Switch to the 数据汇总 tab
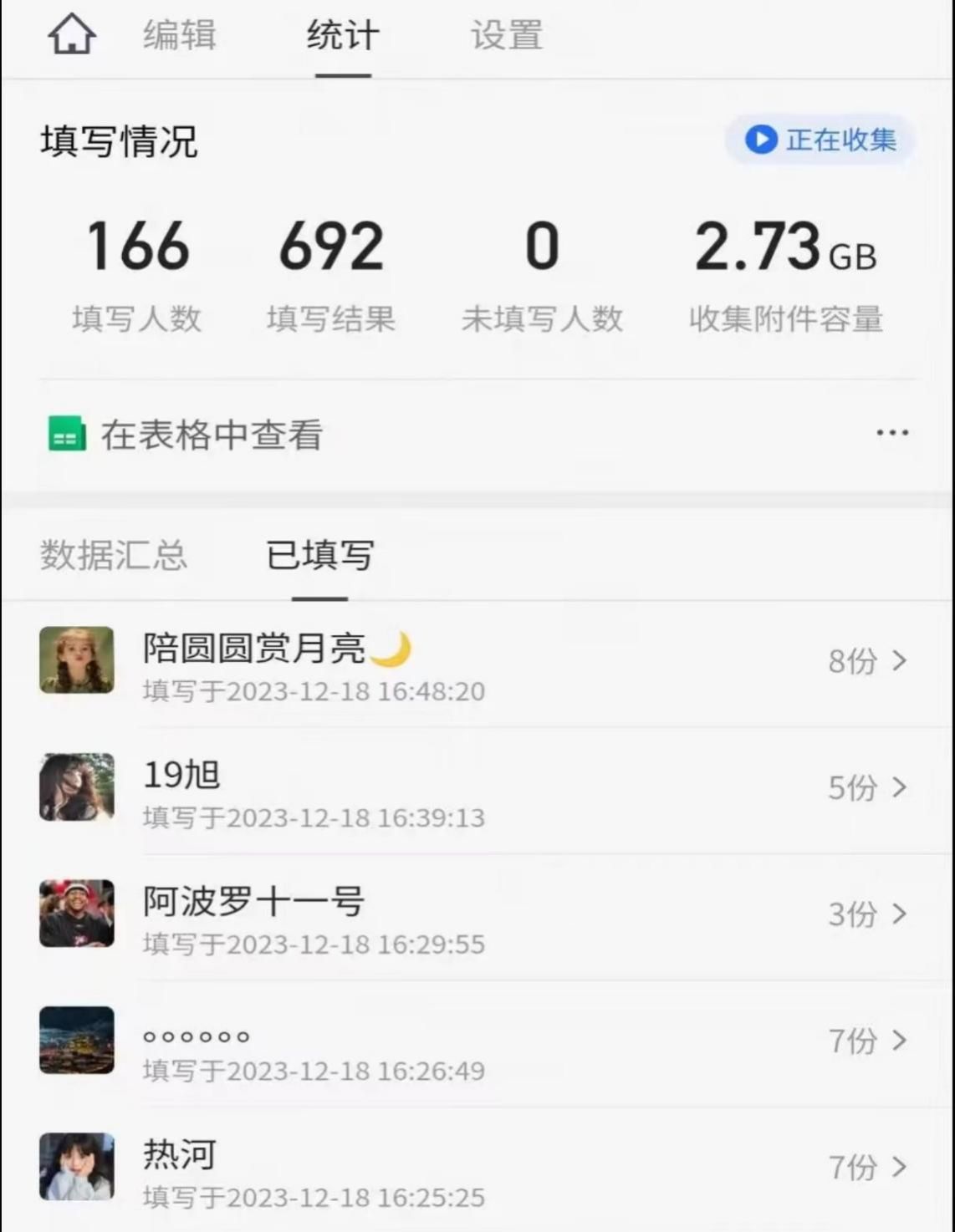 pyautogui.click(x=114, y=556)
